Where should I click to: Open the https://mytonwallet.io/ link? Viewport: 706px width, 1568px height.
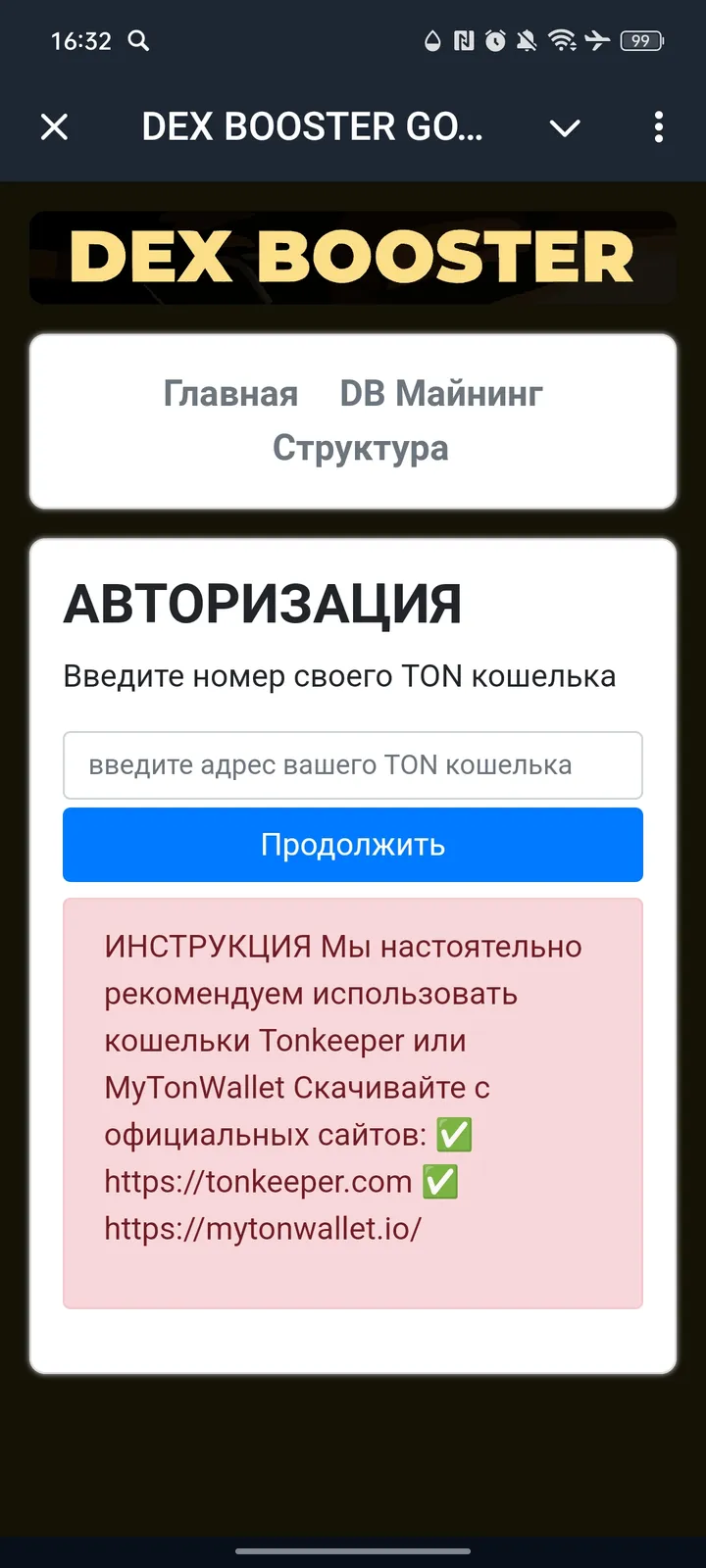(x=265, y=1228)
